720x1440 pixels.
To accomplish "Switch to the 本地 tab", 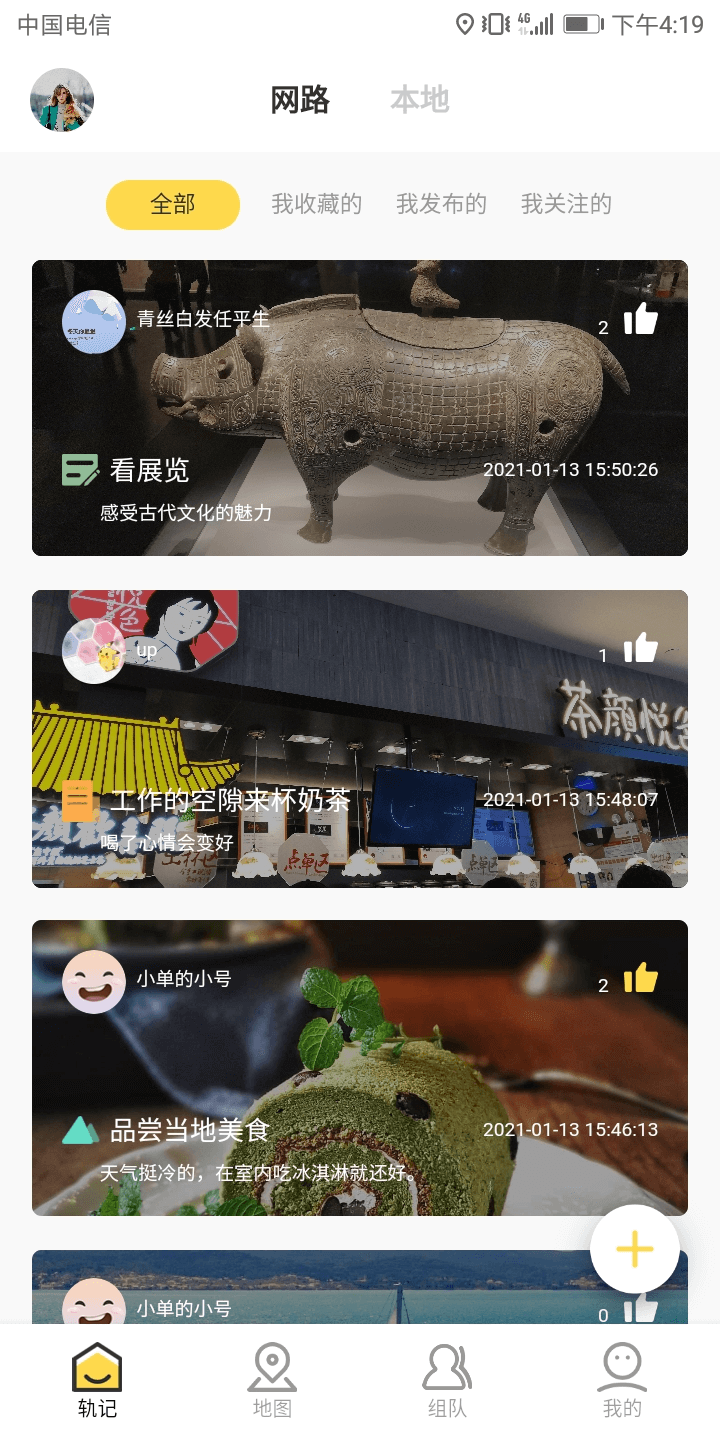I will point(420,100).
